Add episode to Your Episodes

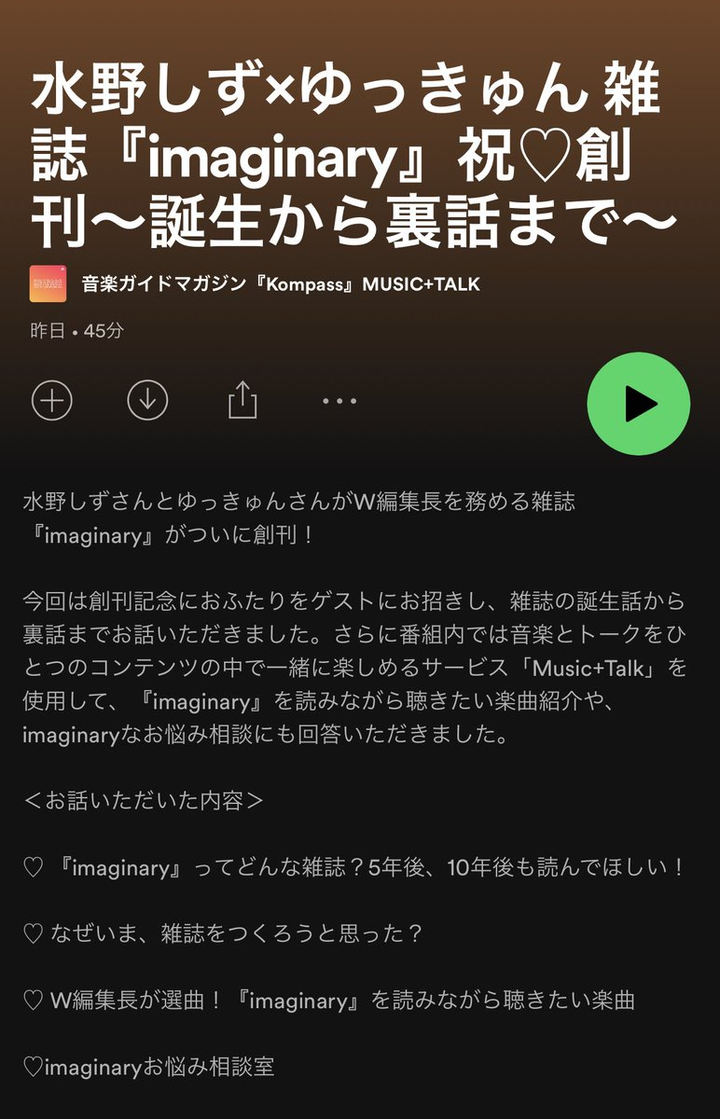point(52,401)
